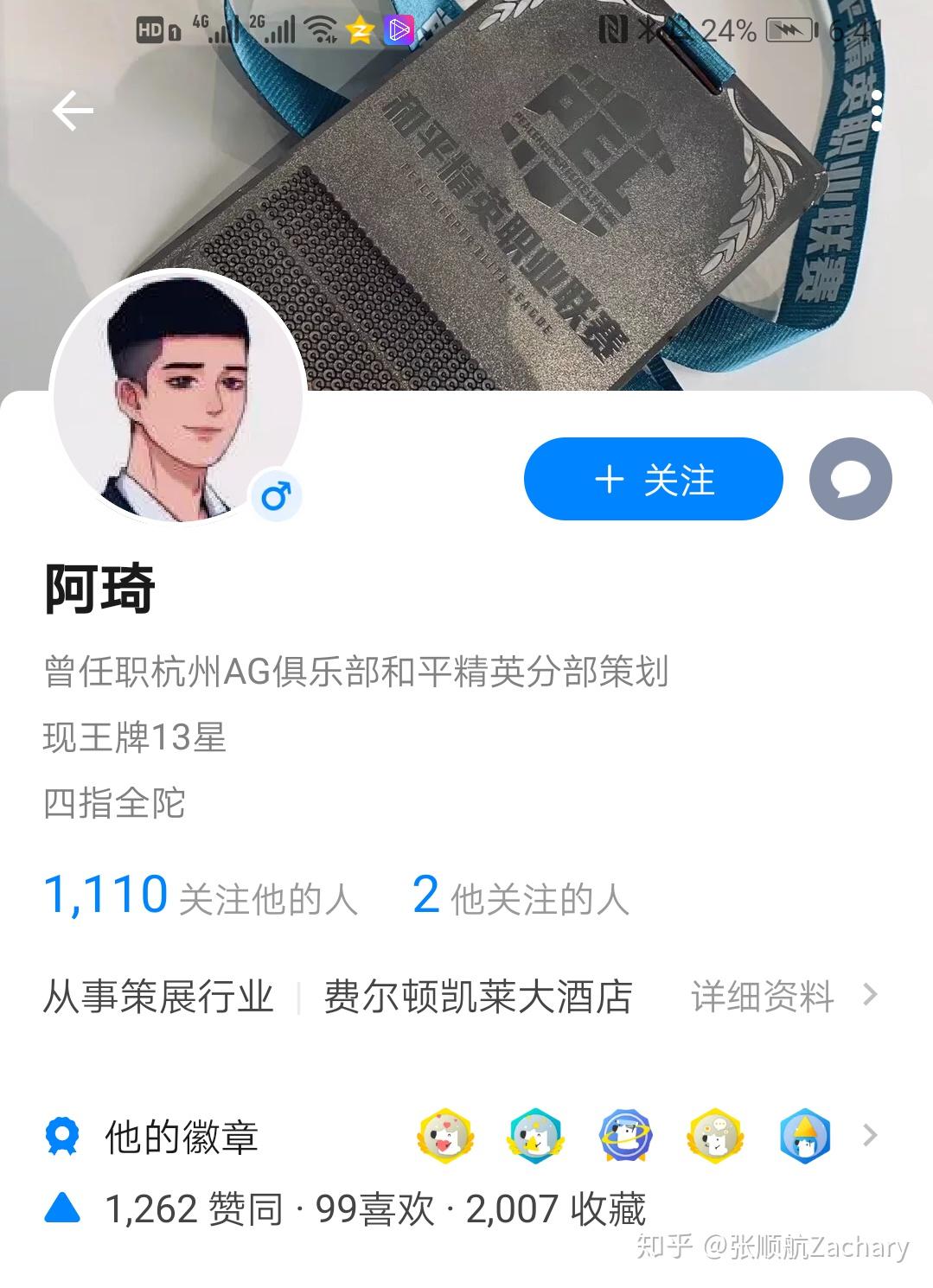
Task: Send a private message to 阿琦
Action: [850, 479]
